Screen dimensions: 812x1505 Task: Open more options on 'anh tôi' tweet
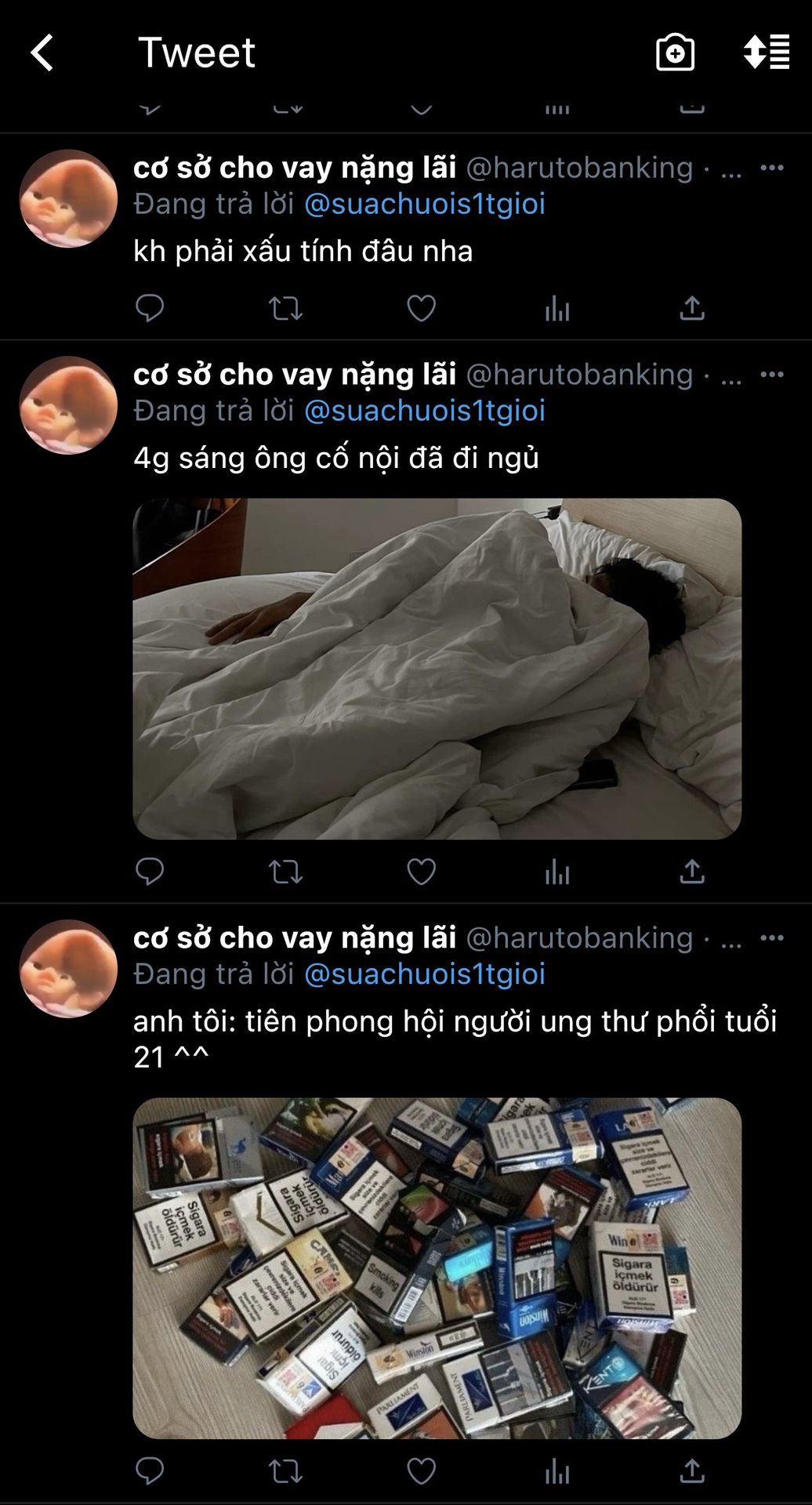[x=772, y=937]
